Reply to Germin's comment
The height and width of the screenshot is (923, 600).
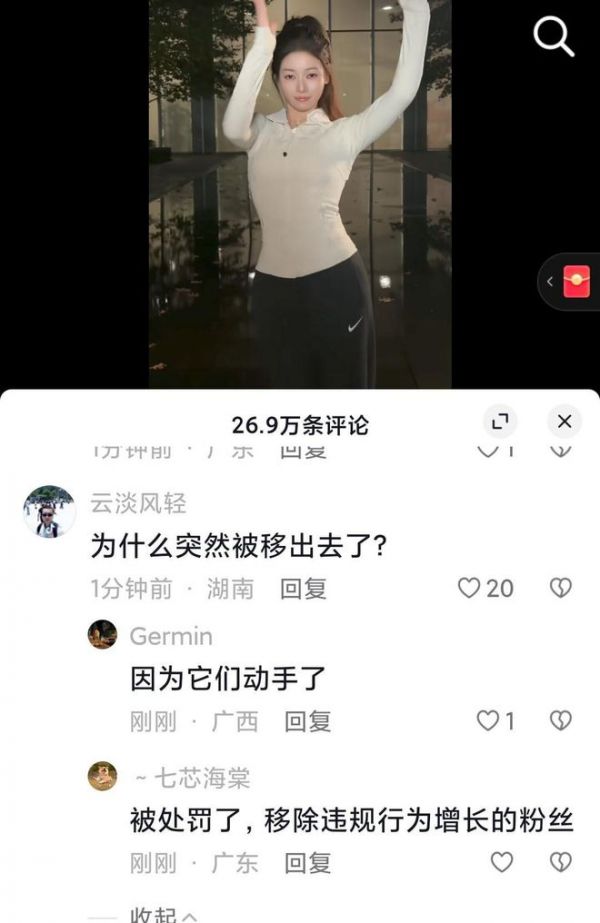pyautogui.click(x=308, y=721)
